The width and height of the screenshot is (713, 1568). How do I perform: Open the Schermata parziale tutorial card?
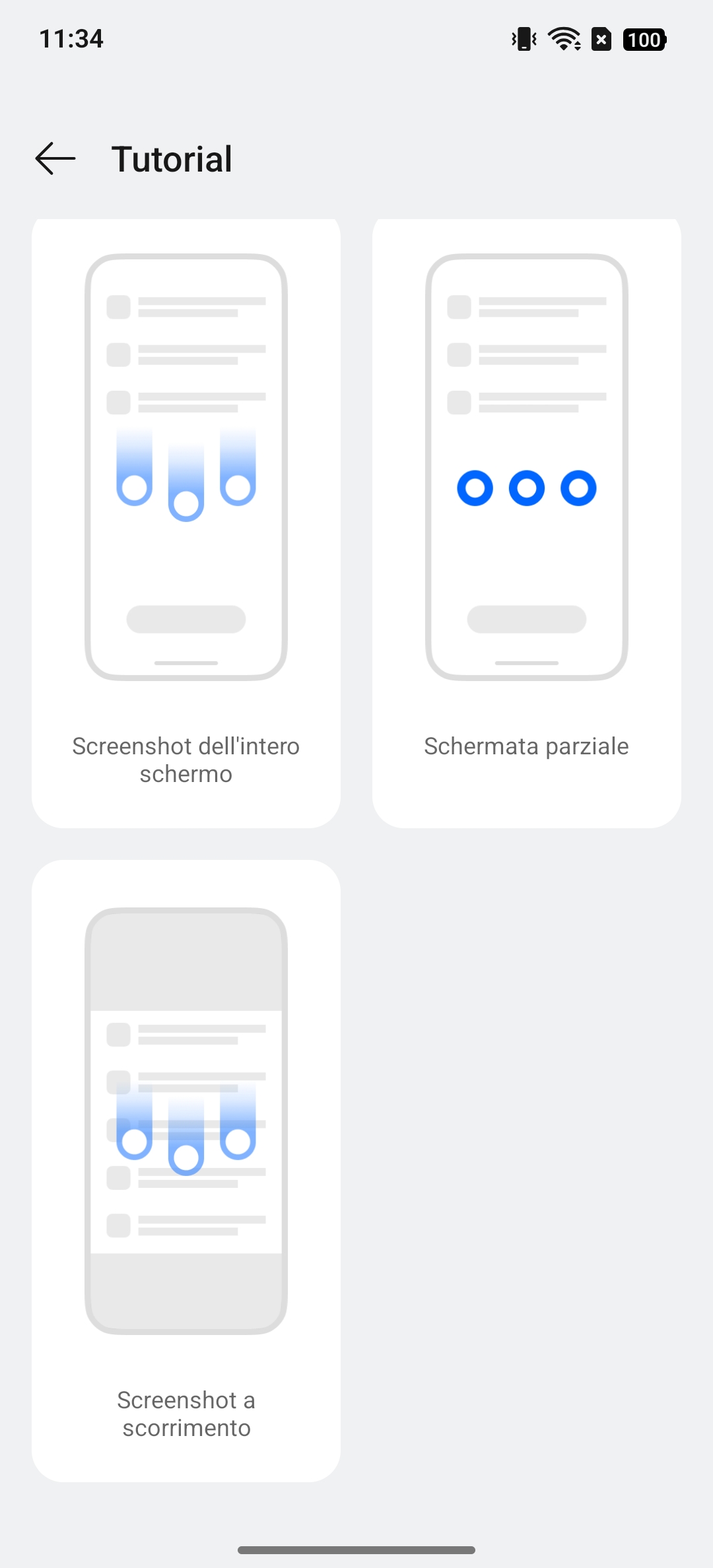pos(527,523)
